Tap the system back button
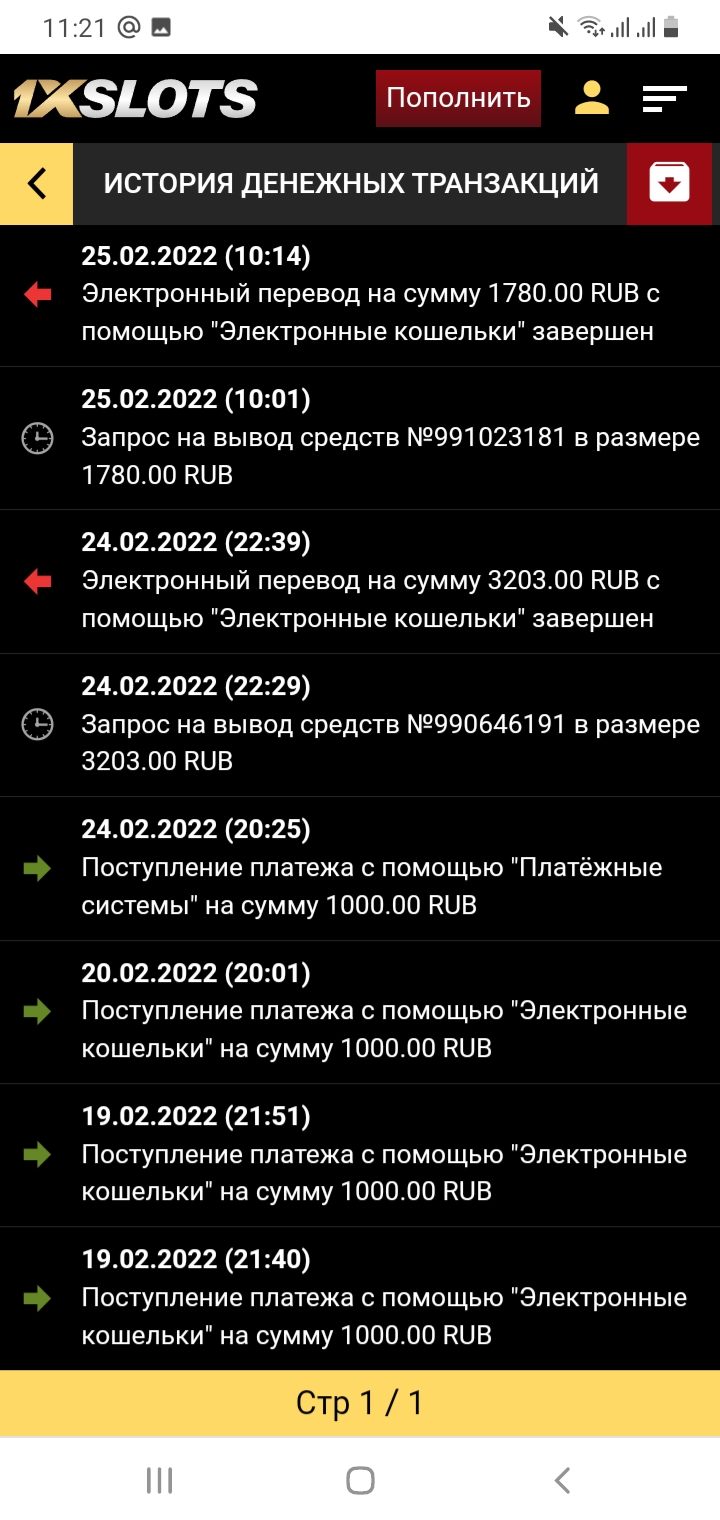The image size is (720, 1520). 562,1480
